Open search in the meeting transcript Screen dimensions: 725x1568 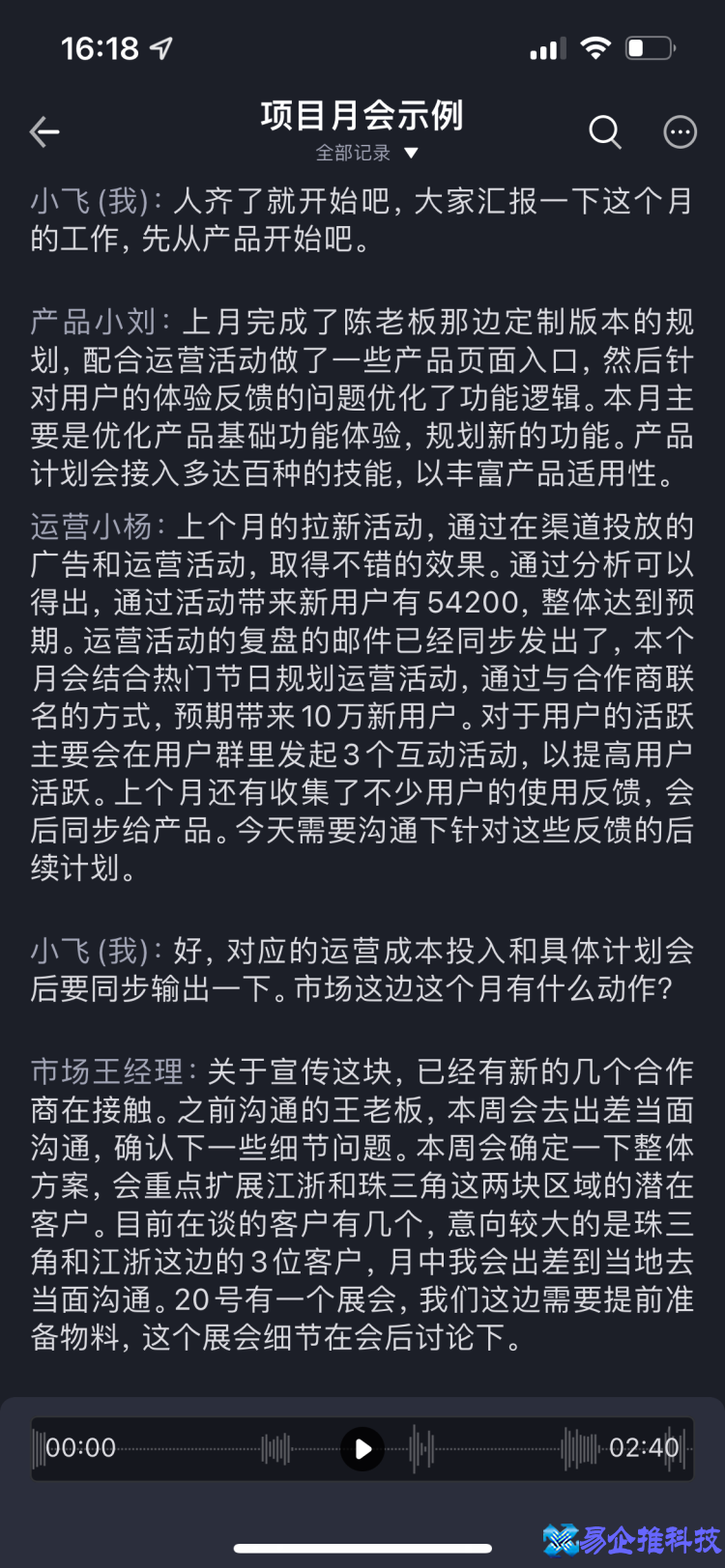(605, 131)
